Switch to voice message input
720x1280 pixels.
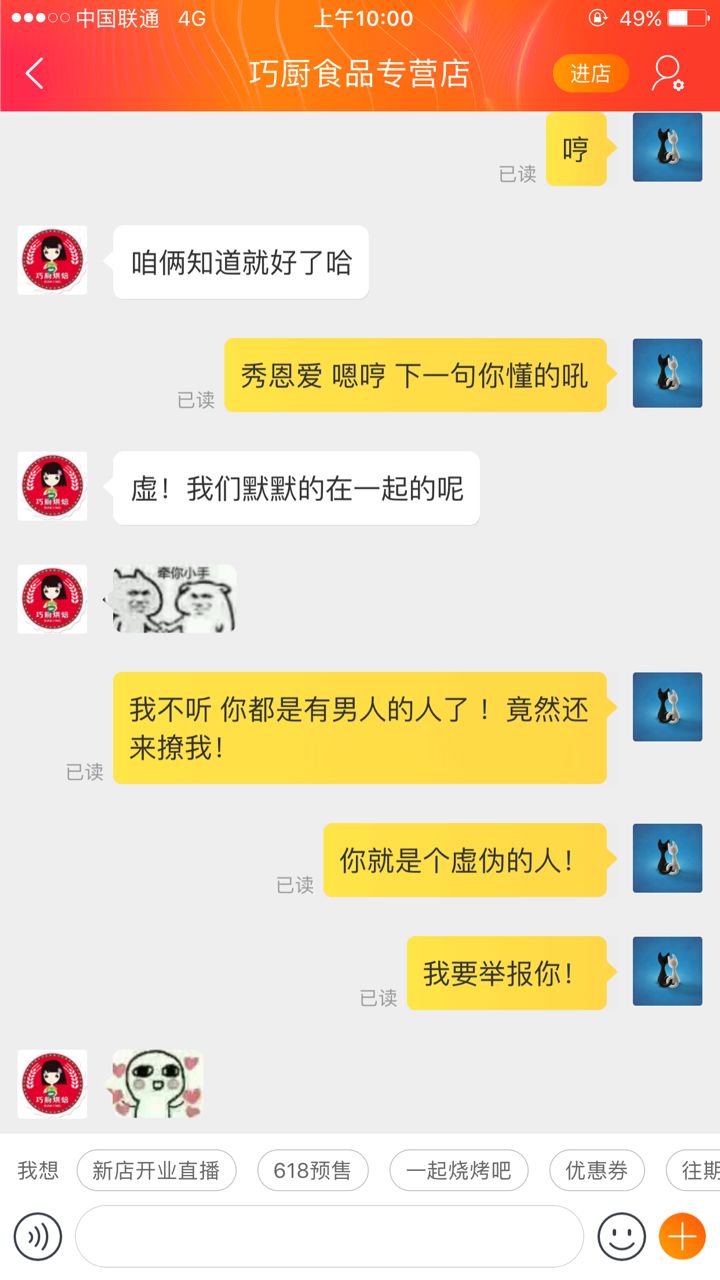(38, 1237)
